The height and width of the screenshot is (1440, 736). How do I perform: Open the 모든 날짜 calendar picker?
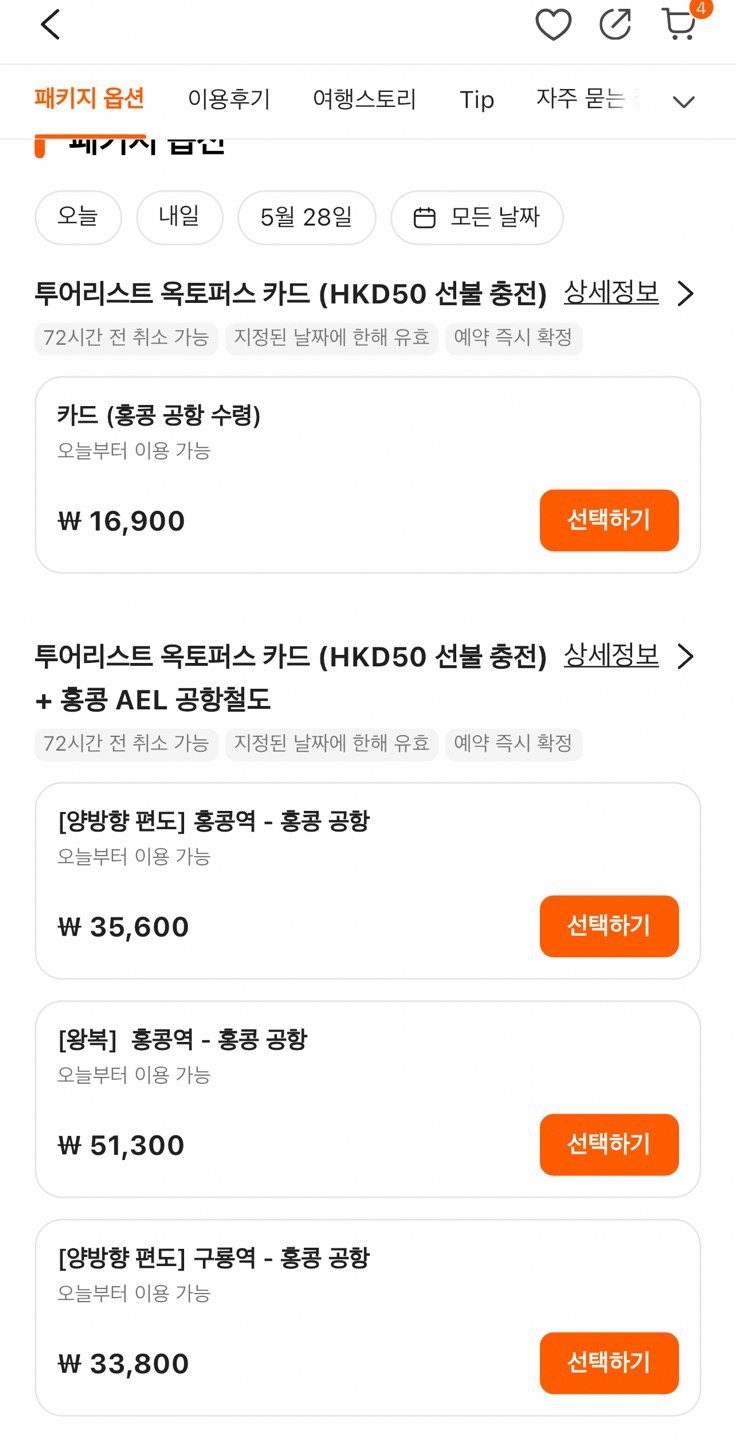pos(477,217)
